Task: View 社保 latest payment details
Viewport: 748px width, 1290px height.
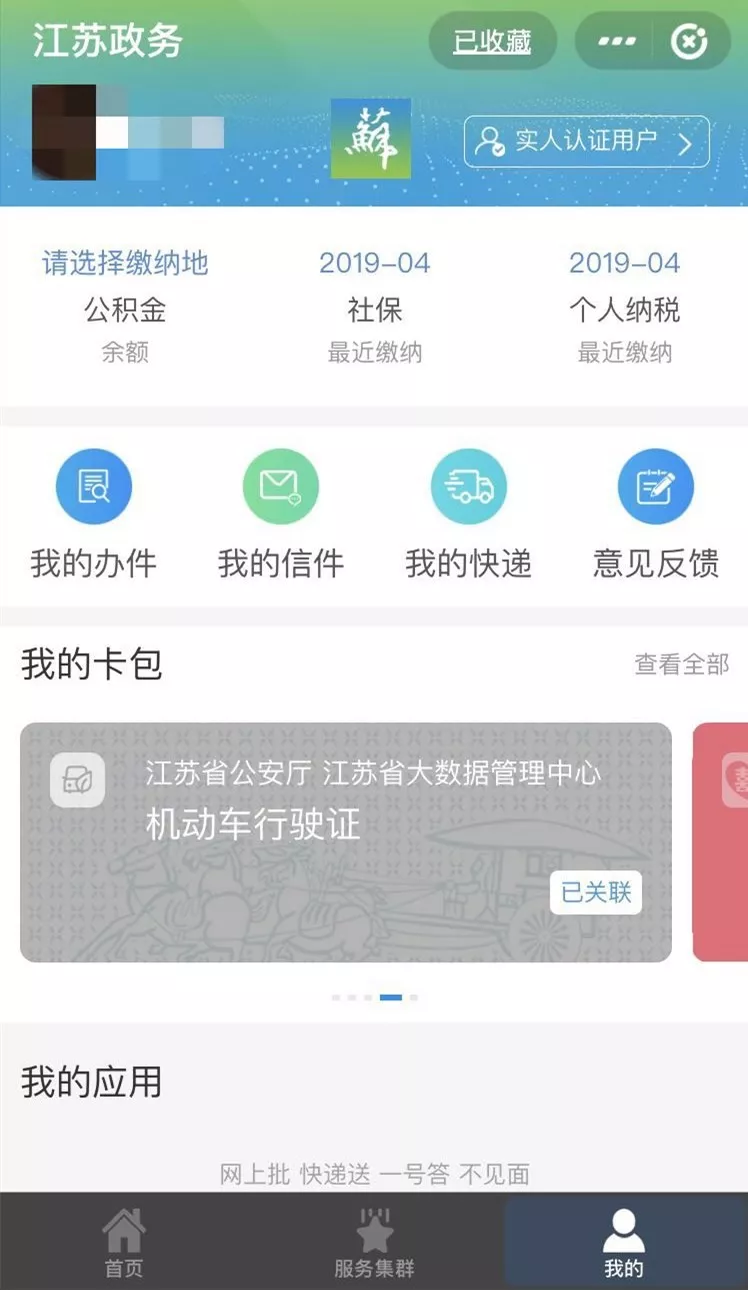Action: pos(375,307)
